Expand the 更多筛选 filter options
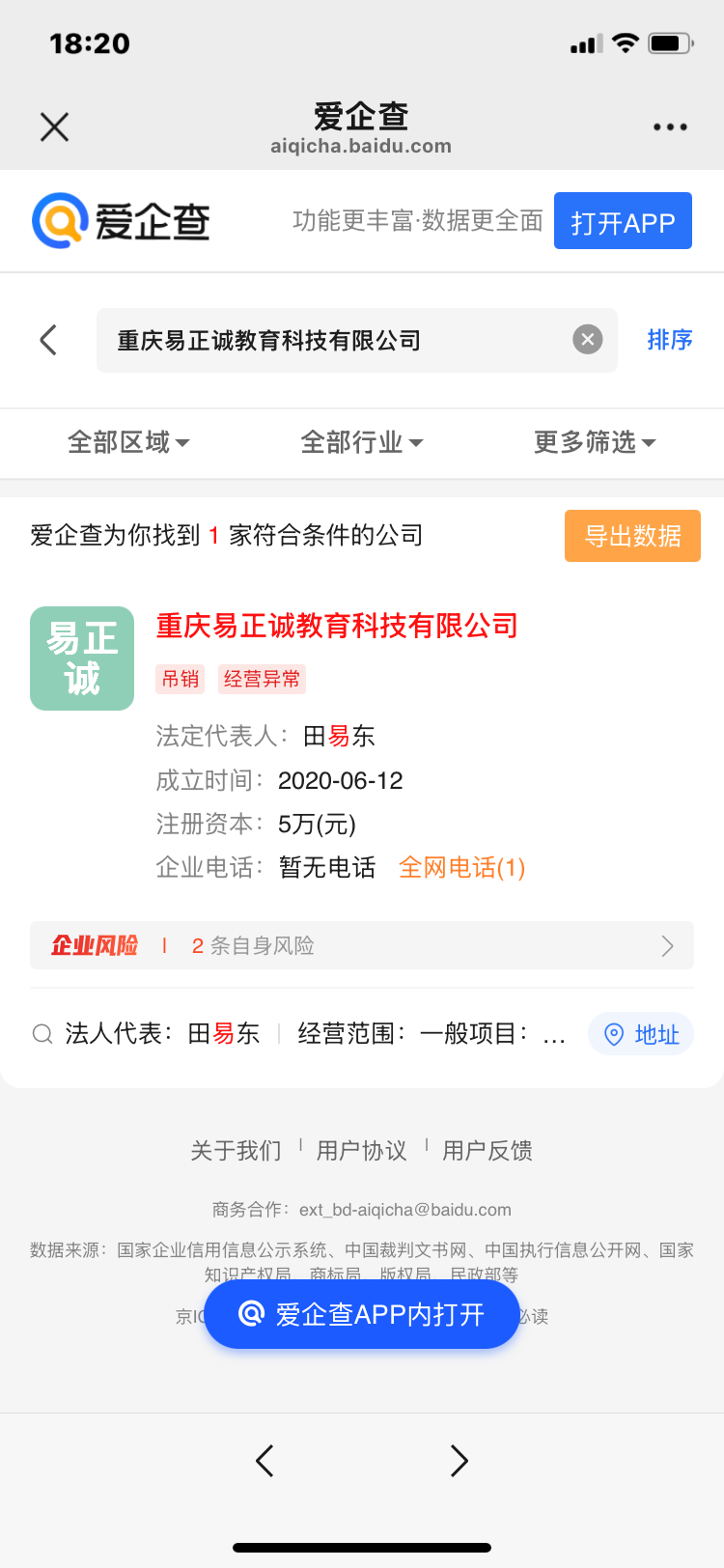The height and width of the screenshot is (1568, 724). point(594,443)
